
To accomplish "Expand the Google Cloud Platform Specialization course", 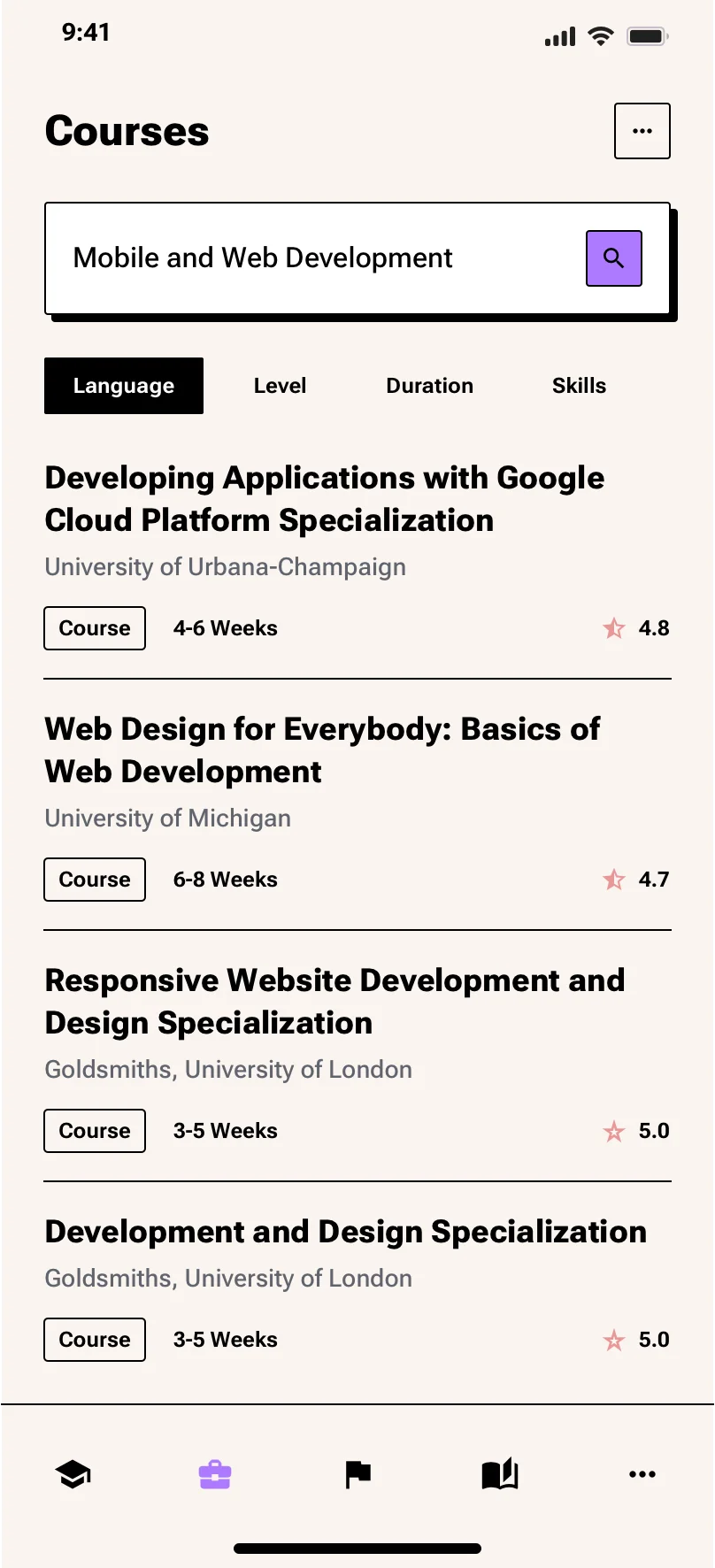I will pos(324,498).
